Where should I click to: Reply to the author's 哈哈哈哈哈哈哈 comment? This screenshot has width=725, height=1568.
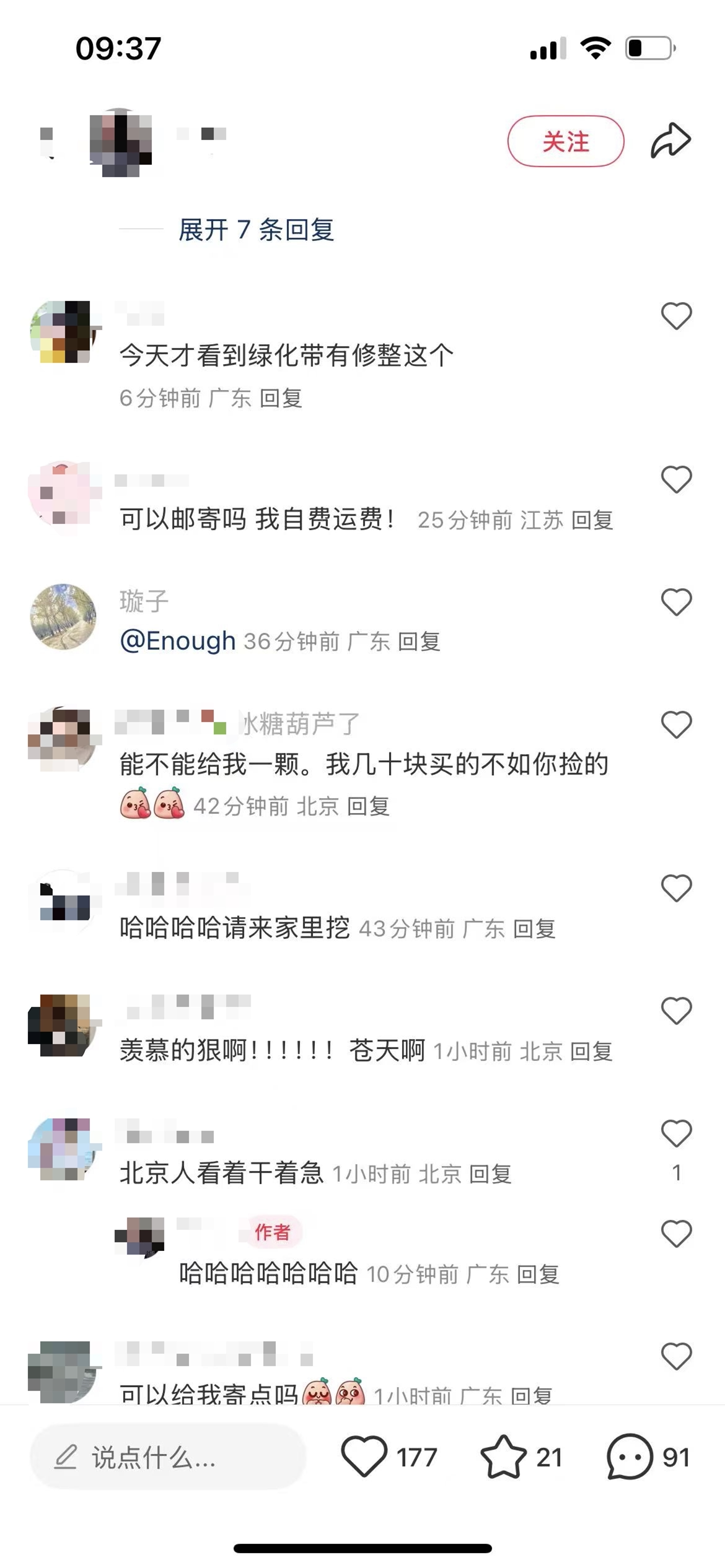pos(538,1274)
